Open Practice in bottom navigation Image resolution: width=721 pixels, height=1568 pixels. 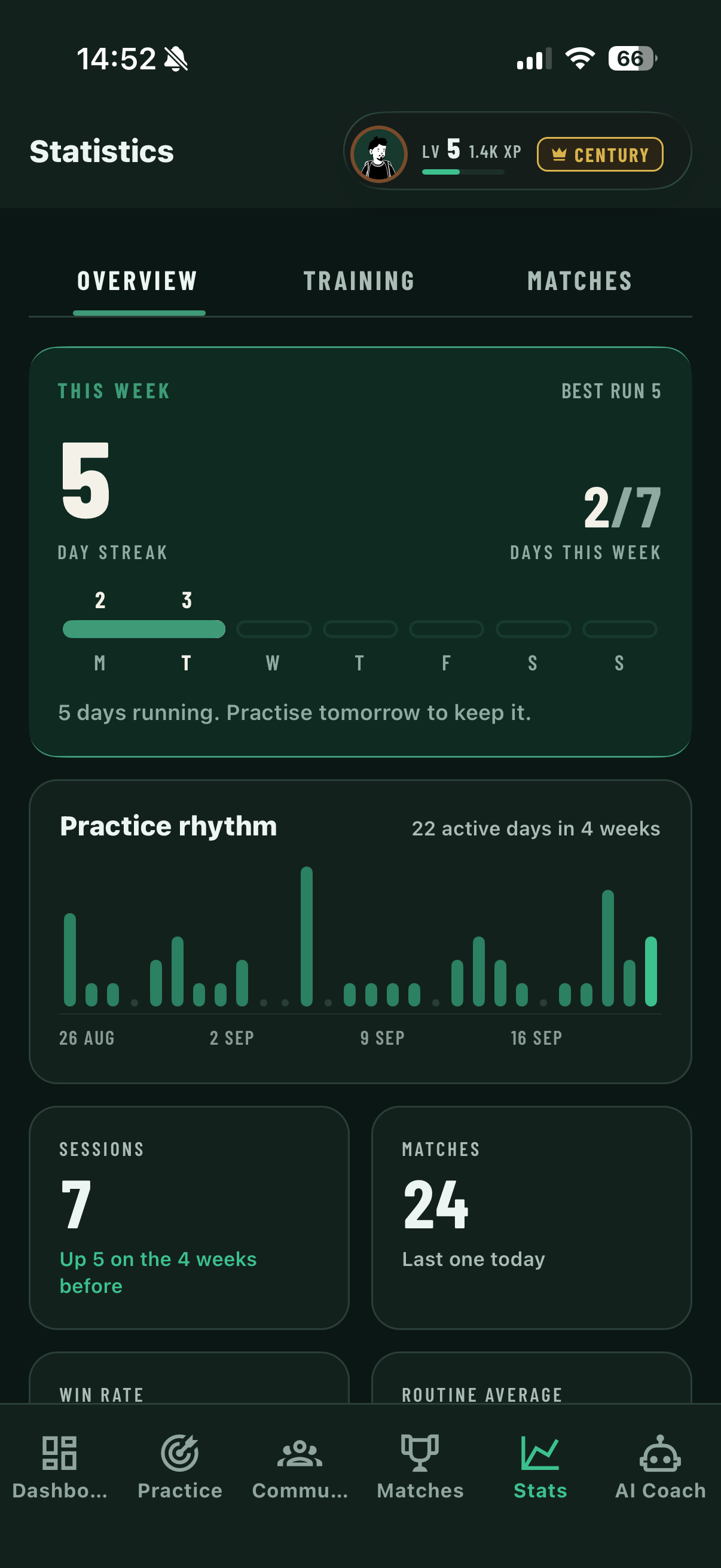pos(180,1467)
